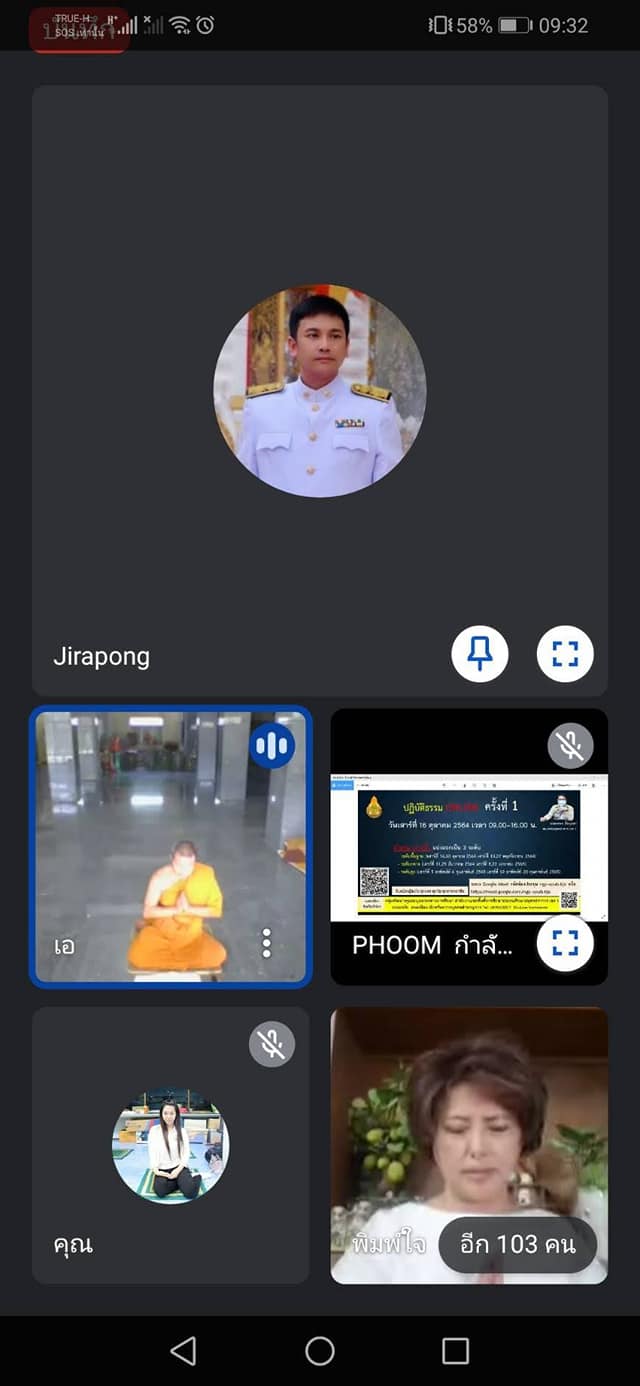Open PHOOM's shared presentation tile
This screenshot has height=1386, width=640.
[x=469, y=847]
